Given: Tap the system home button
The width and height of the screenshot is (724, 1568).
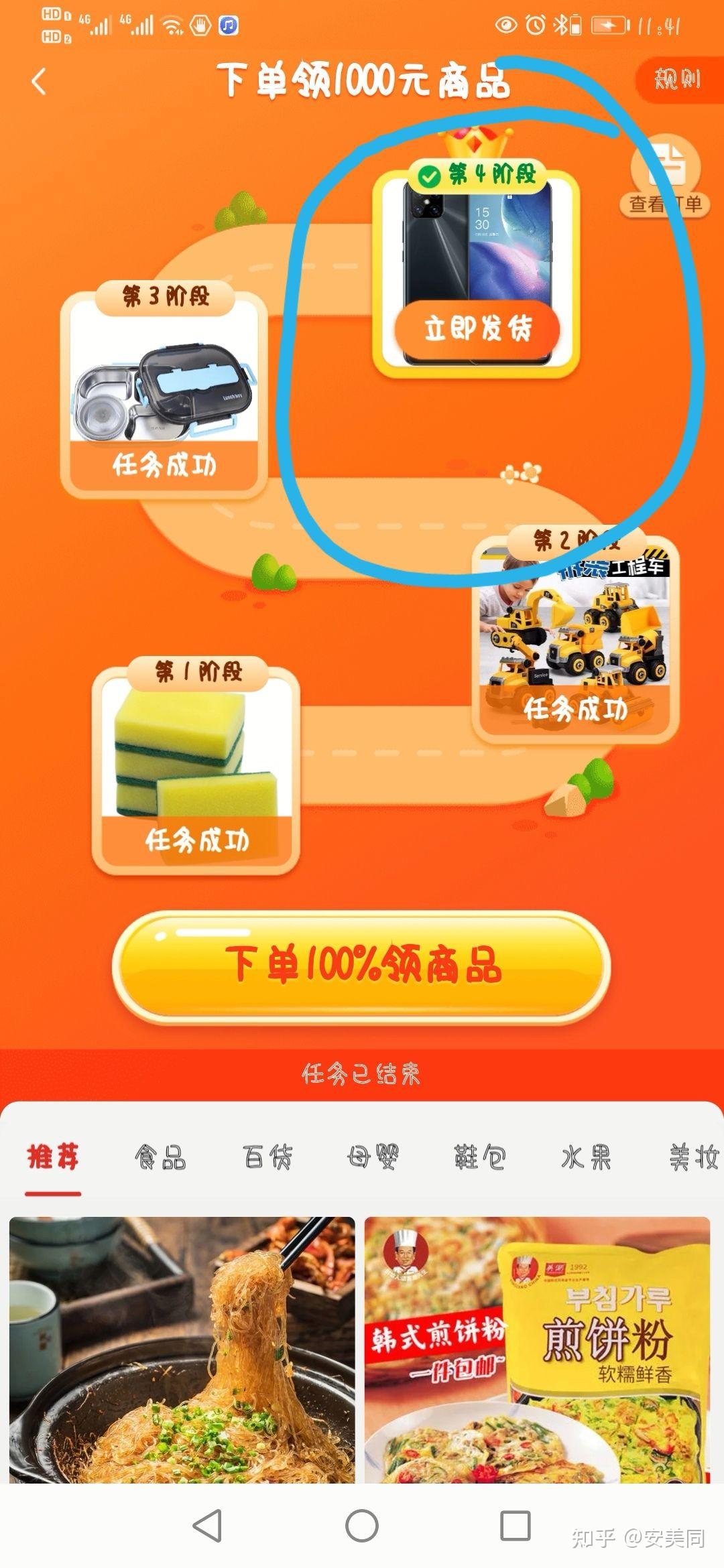Looking at the screenshot, I should coord(362,1526).
